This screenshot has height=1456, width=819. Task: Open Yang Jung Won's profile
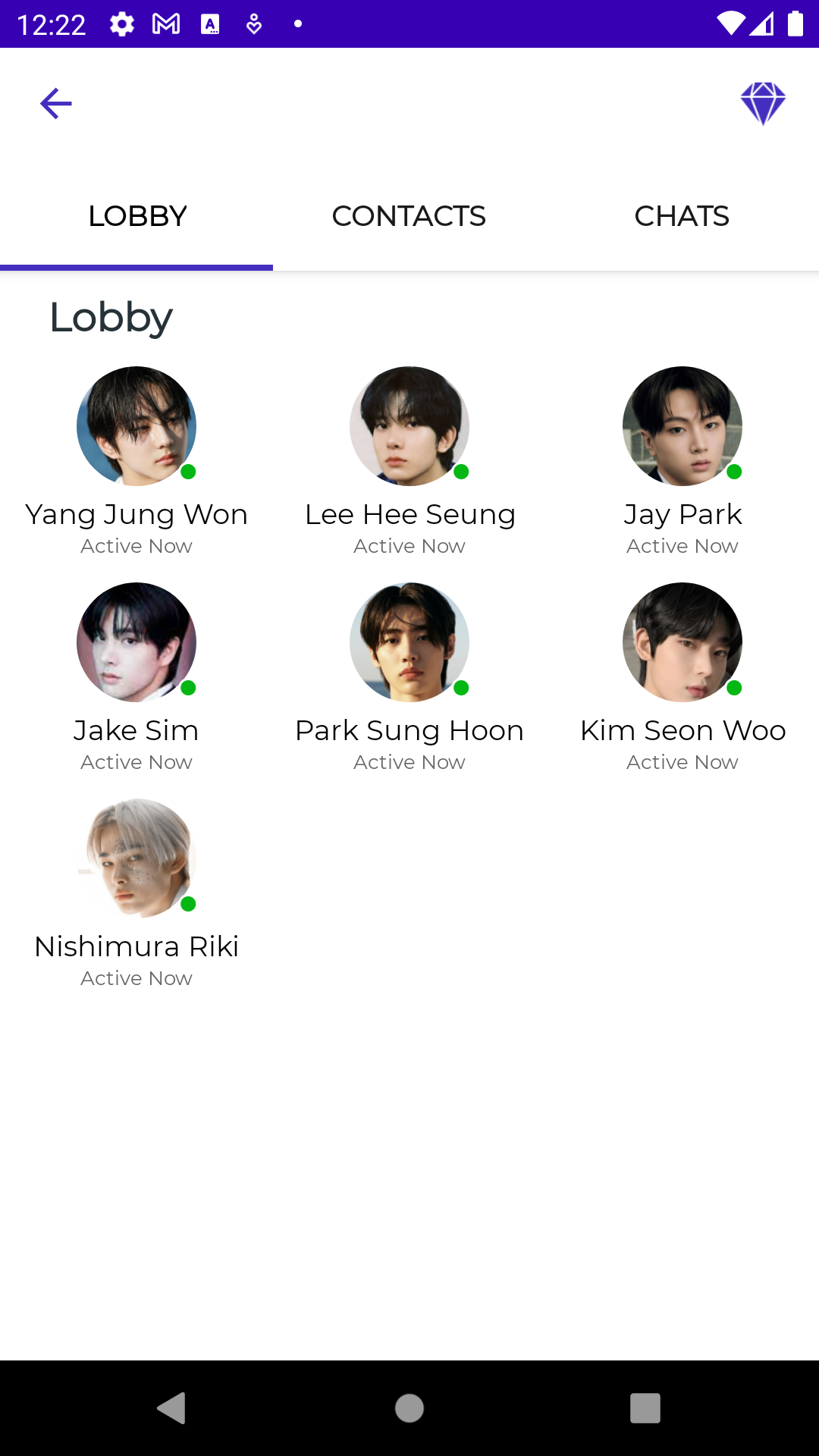136,427
